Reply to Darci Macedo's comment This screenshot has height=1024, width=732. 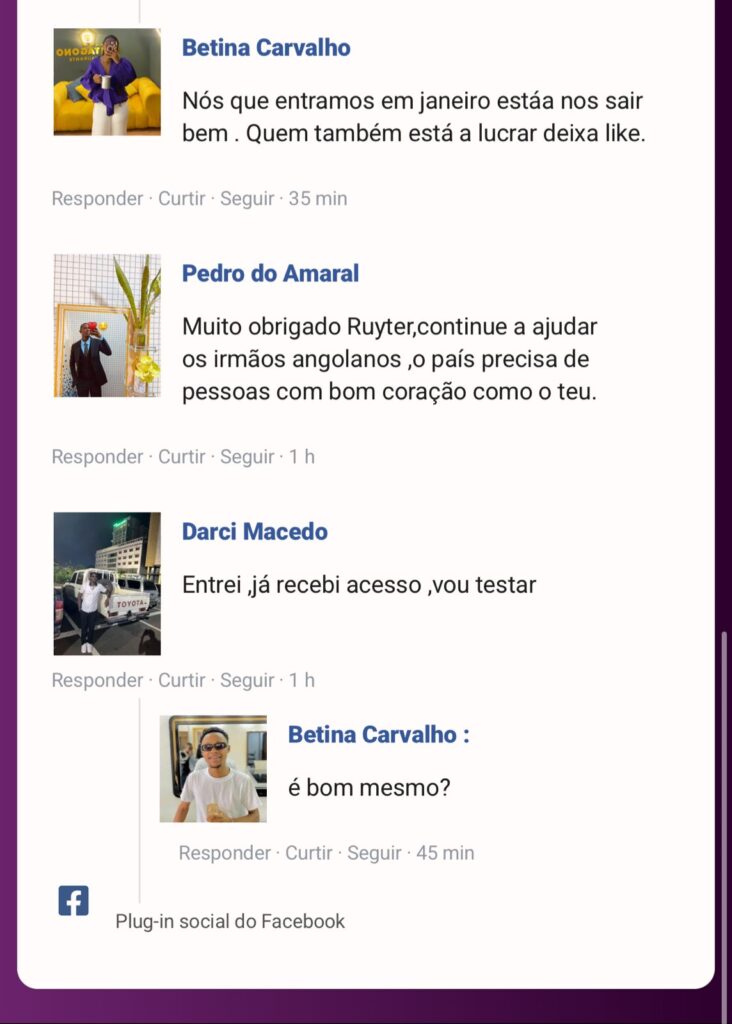click(97, 680)
